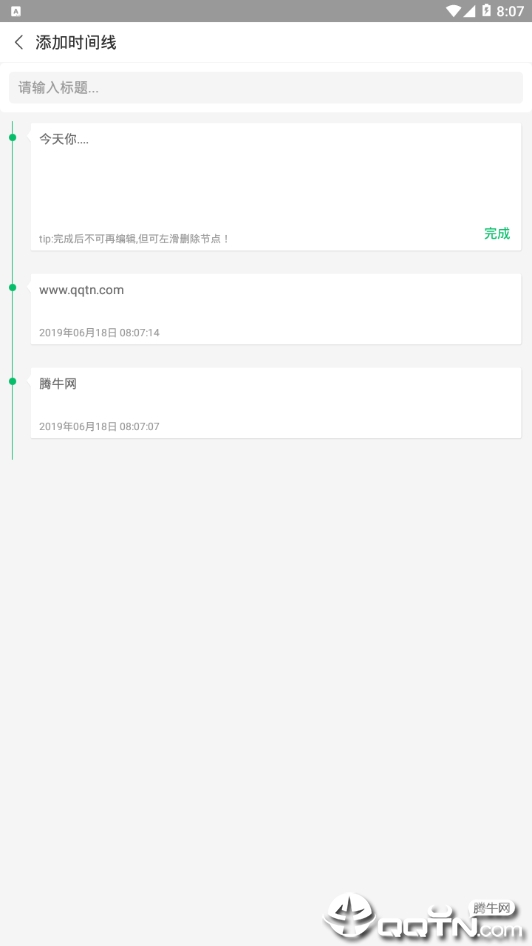Go back from 添加时间线 screen

coord(19,42)
